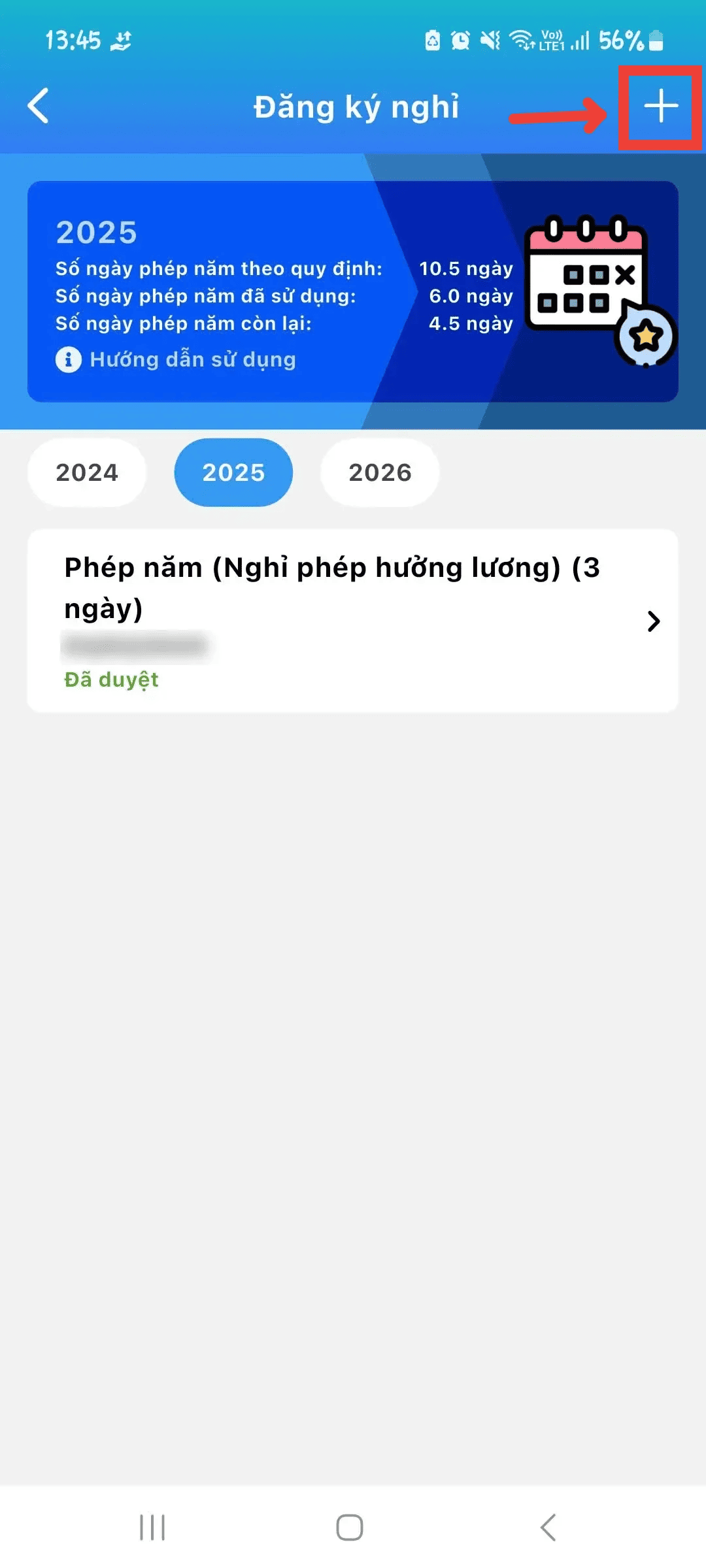Open the Phép năm leave request

pos(353,620)
